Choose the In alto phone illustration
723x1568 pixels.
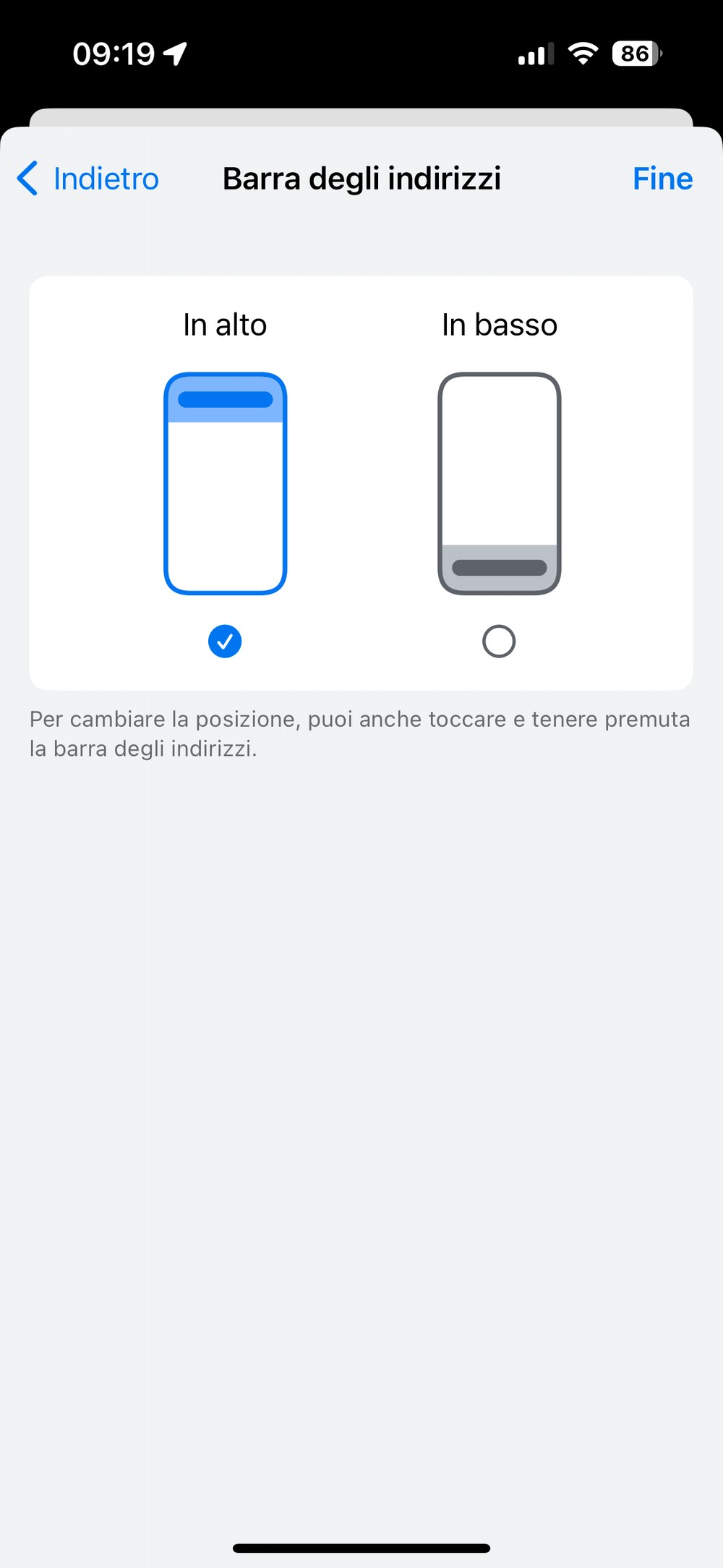point(226,483)
